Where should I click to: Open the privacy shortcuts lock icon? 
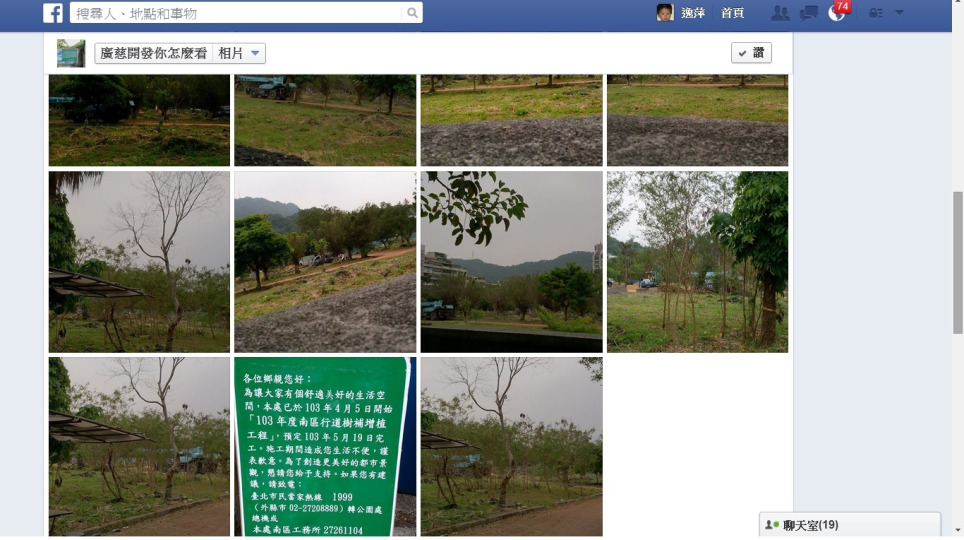coord(874,13)
